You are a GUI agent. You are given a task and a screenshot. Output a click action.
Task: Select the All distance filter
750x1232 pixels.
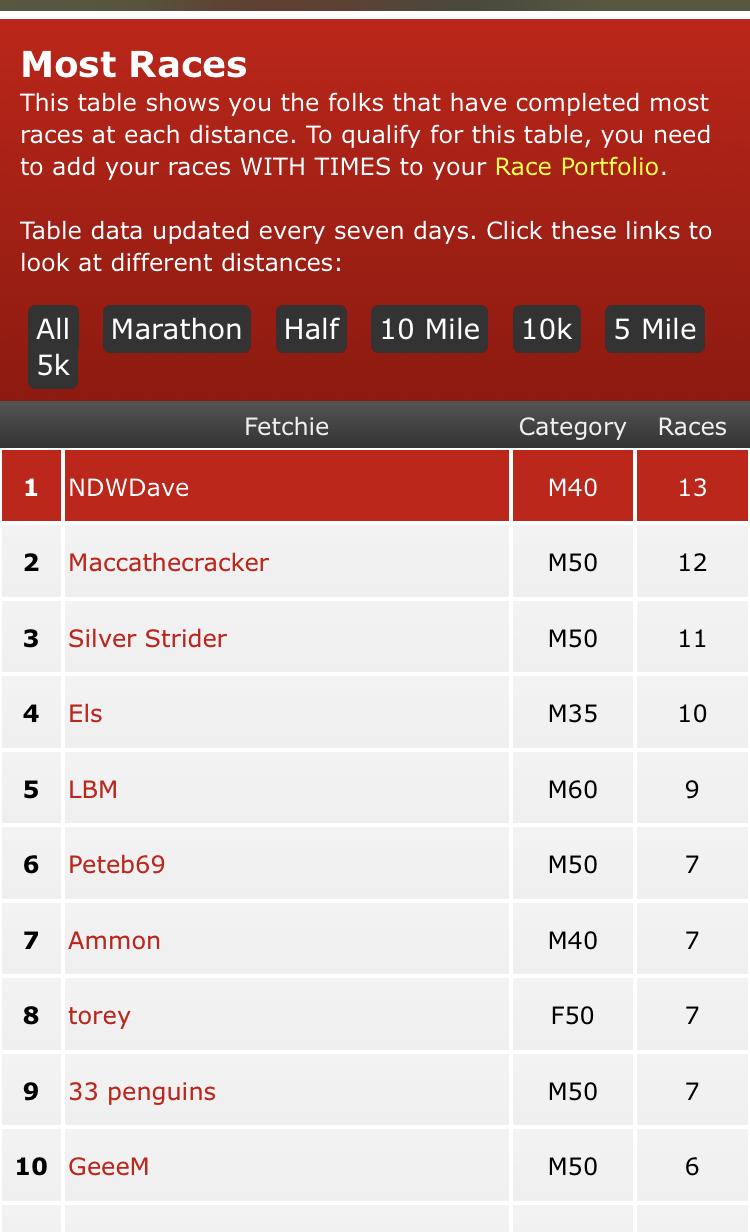coord(53,329)
